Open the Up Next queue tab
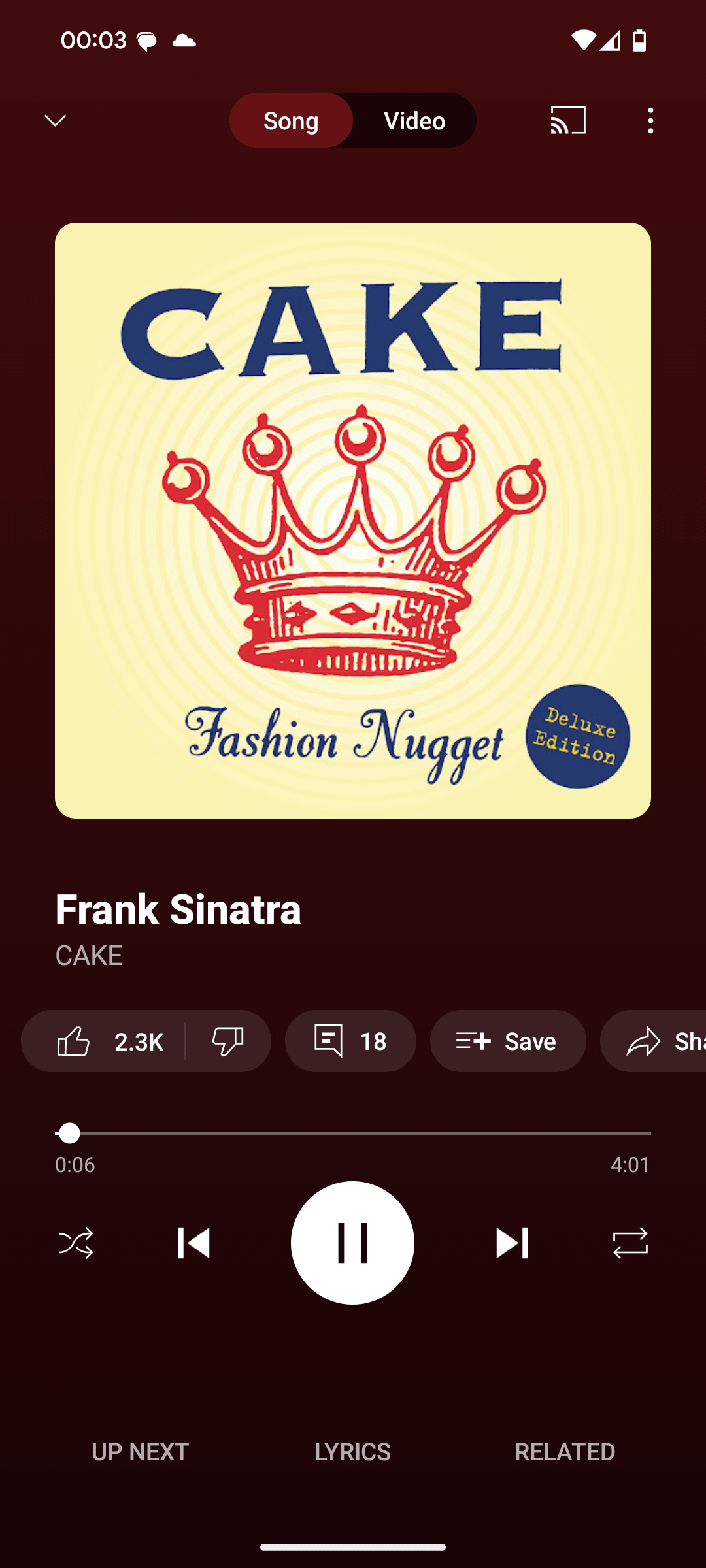This screenshot has height=1568, width=706. (140, 1452)
